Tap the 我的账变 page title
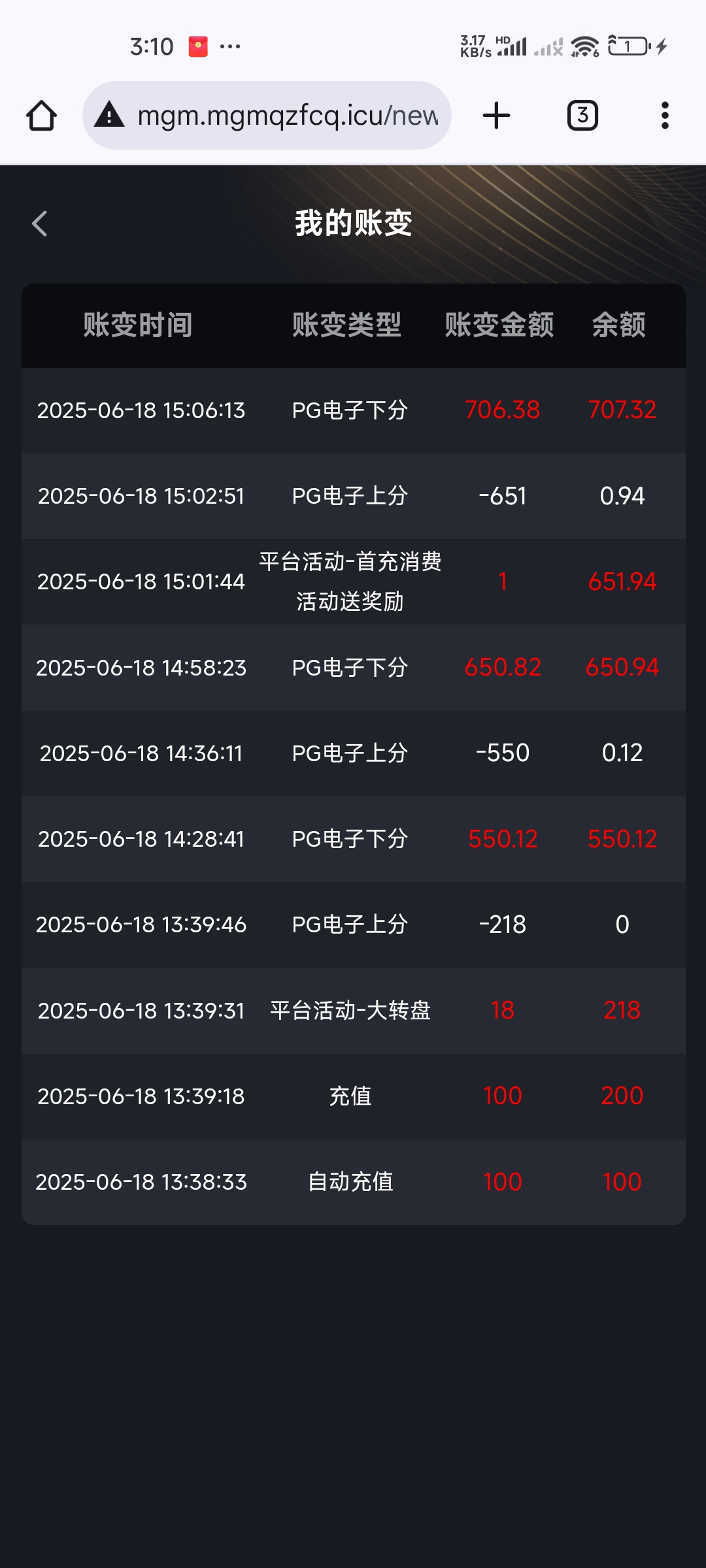 pyautogui.click(x=352, y=222)
